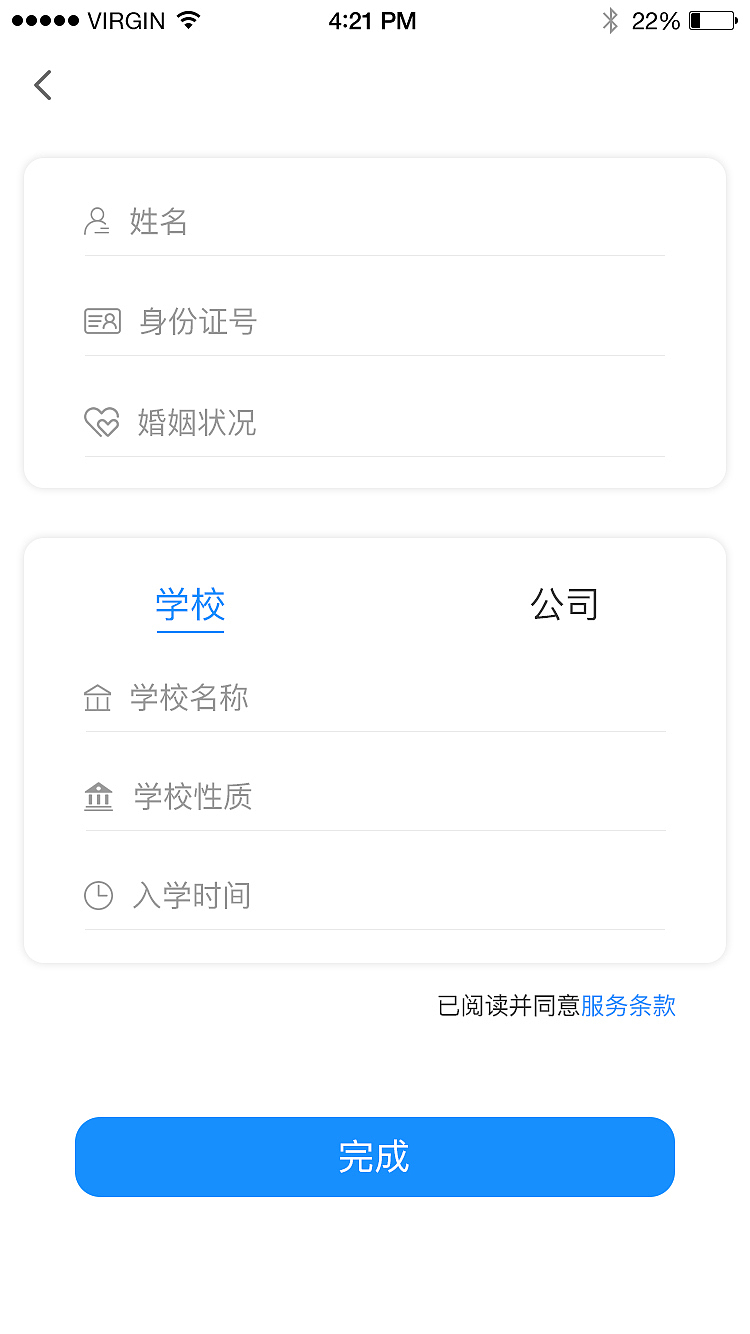Image resolution: width=750 pixels, height=1334 pixels.
Task: Click the ID card icon beside 身份证号
Action: tap(102, 322)
